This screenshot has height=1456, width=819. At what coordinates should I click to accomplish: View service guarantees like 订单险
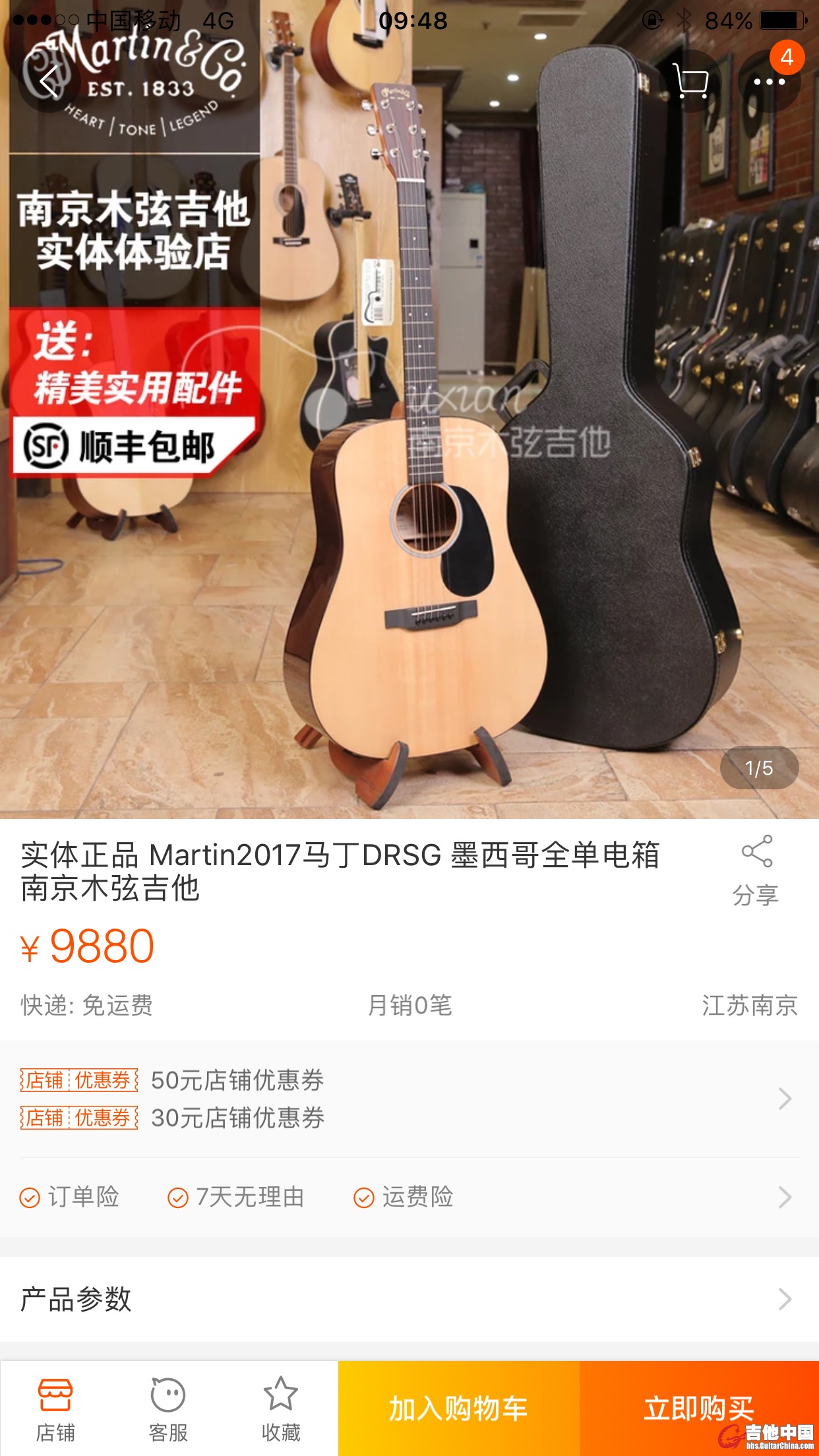click(409, 1197)
